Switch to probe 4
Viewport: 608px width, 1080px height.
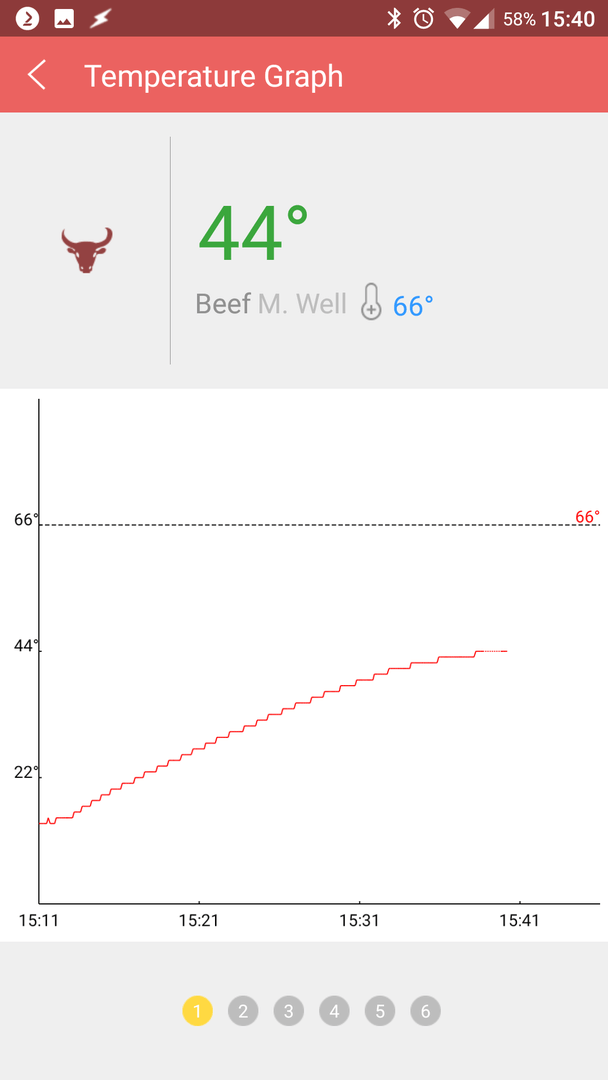point(334,1011)
